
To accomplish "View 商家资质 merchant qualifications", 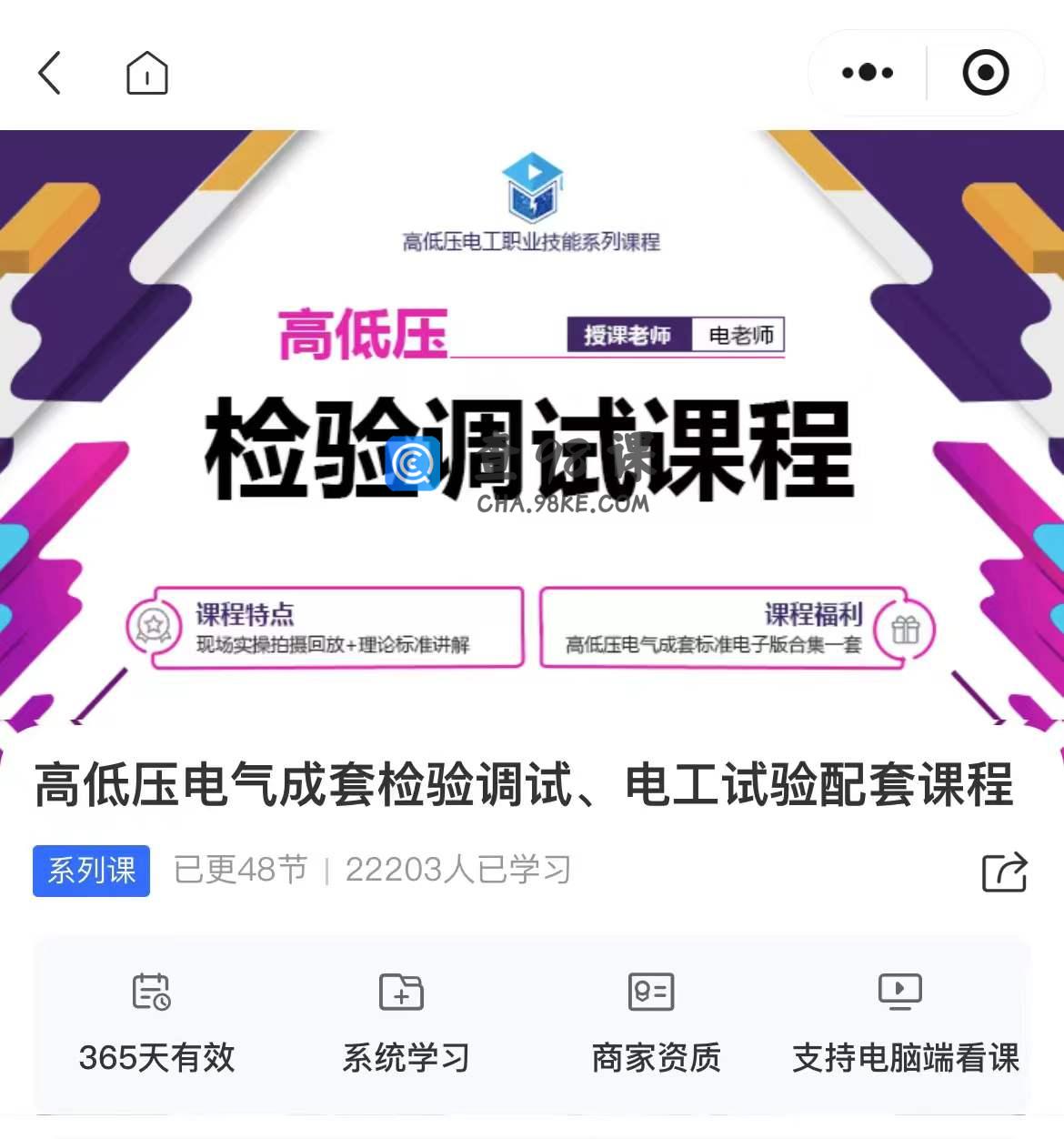I will click(x=655, y=1023).
